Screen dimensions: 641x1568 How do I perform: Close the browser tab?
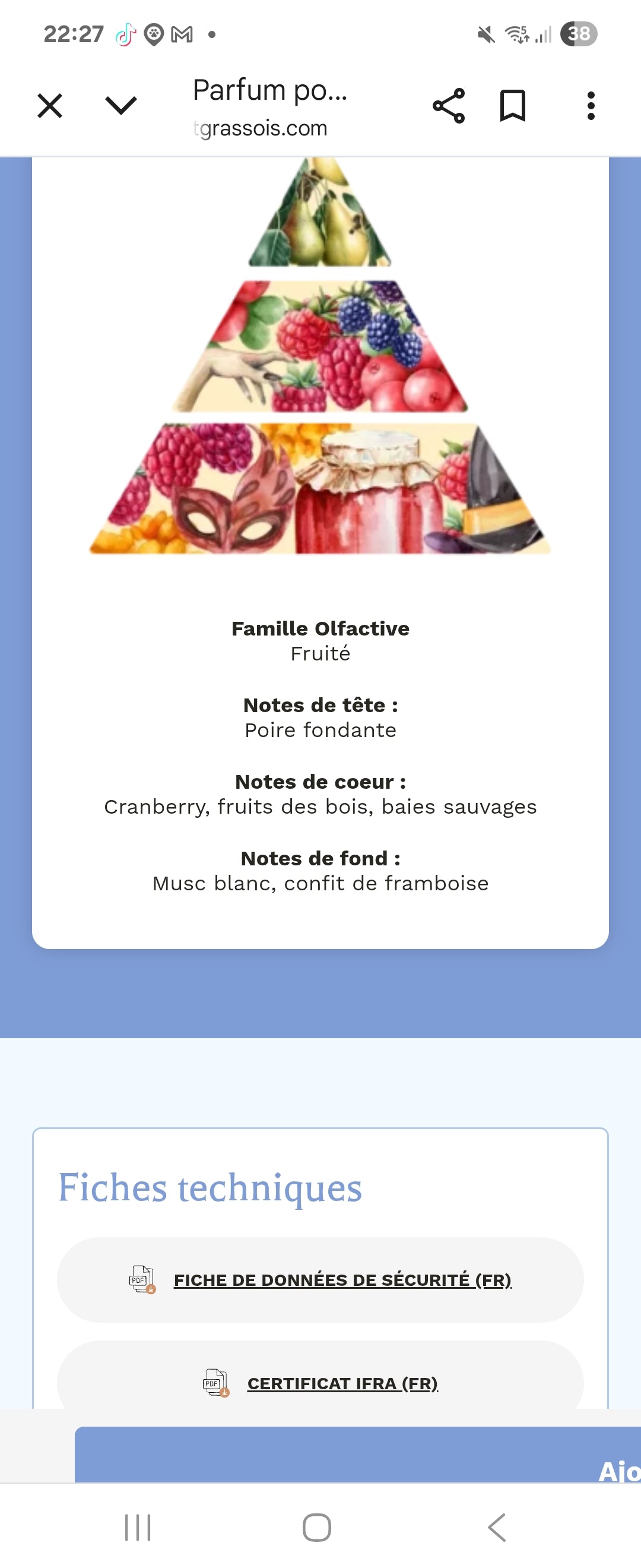50,106
